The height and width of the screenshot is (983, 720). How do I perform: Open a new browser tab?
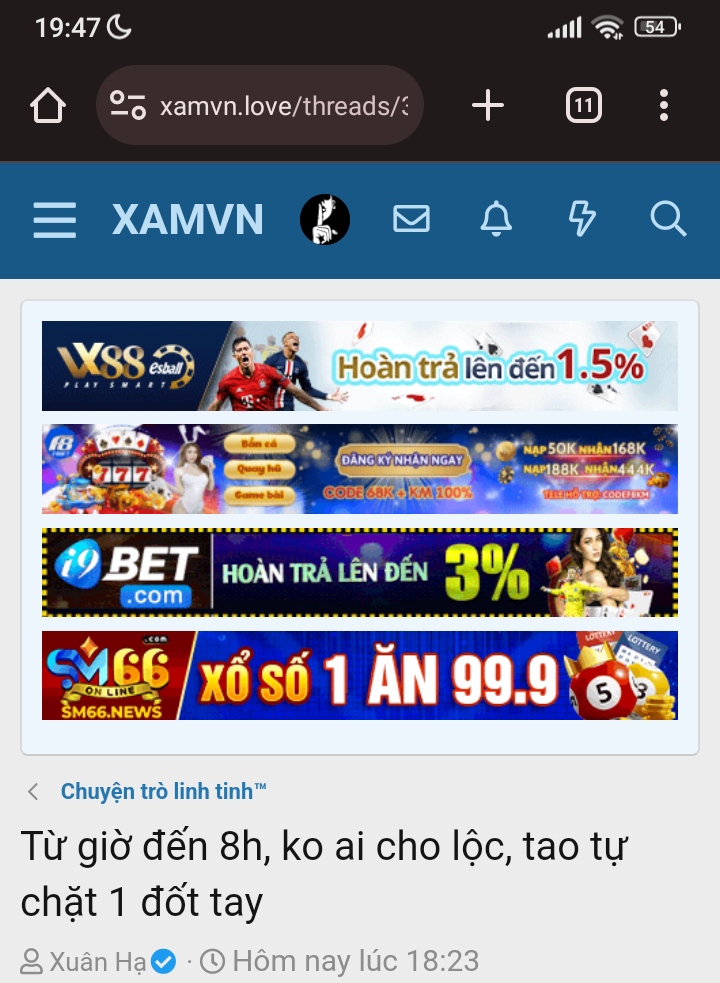tap(487, 105)
